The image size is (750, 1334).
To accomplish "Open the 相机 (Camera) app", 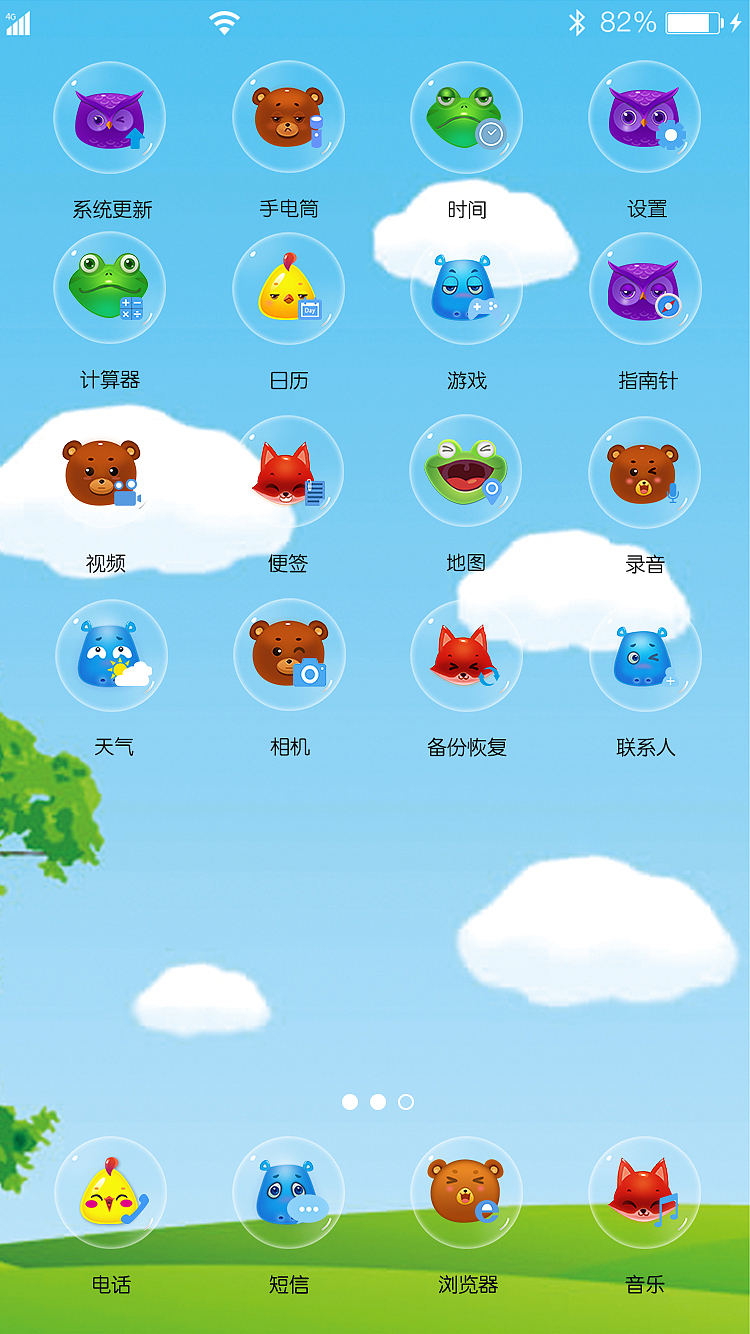I will (x=289, y=655).
